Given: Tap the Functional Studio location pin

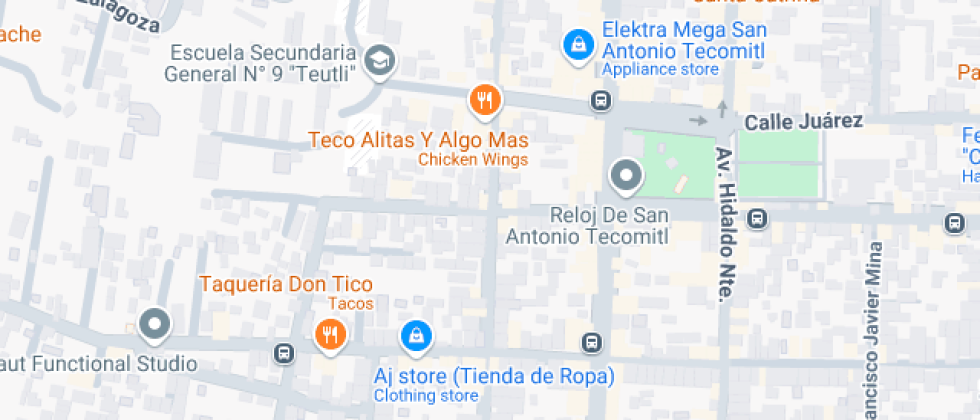Looking at the screenshot, I should pyautogui.click(x=154, y=323).
